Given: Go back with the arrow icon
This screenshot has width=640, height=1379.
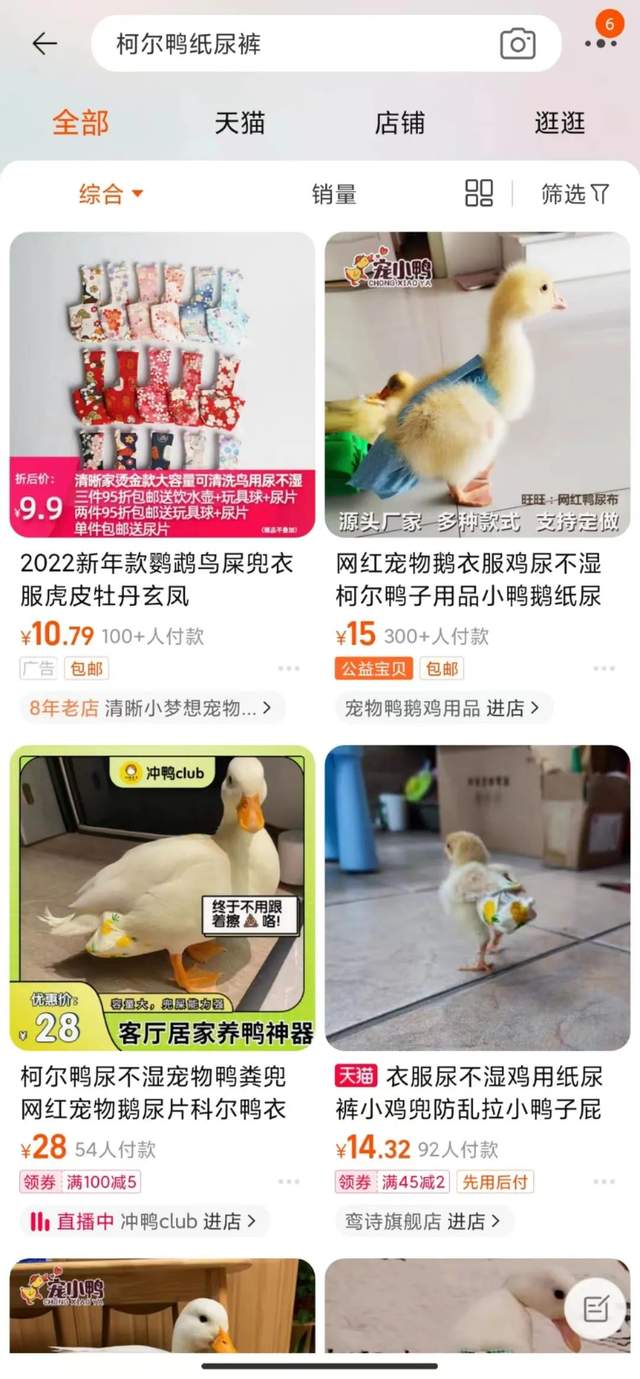Looking at the screenshot, I should [x=44, y=43].
